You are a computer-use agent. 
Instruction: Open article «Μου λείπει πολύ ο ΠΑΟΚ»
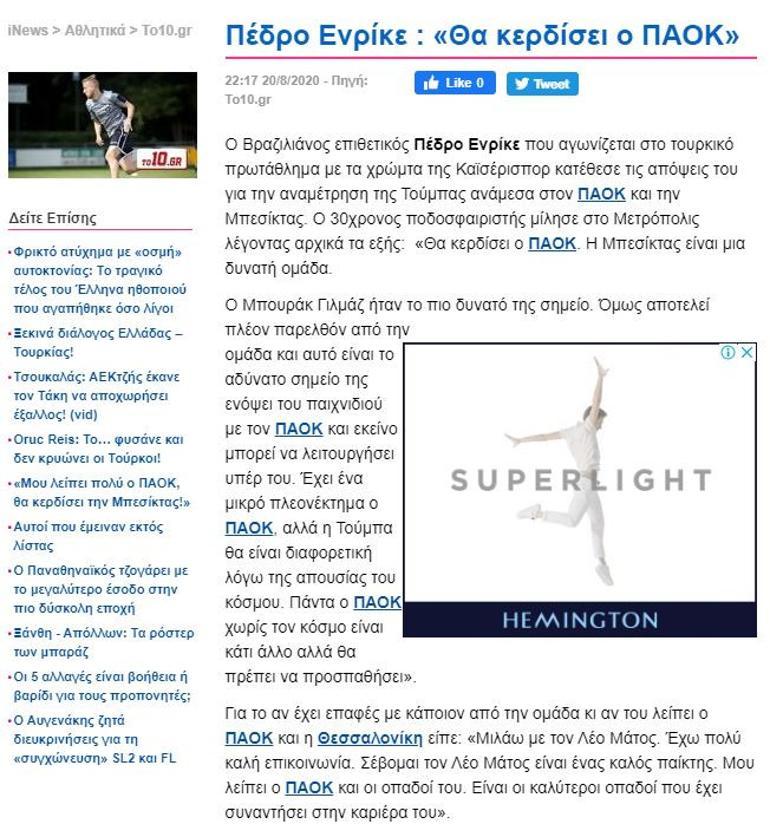[x=101, y=491]
